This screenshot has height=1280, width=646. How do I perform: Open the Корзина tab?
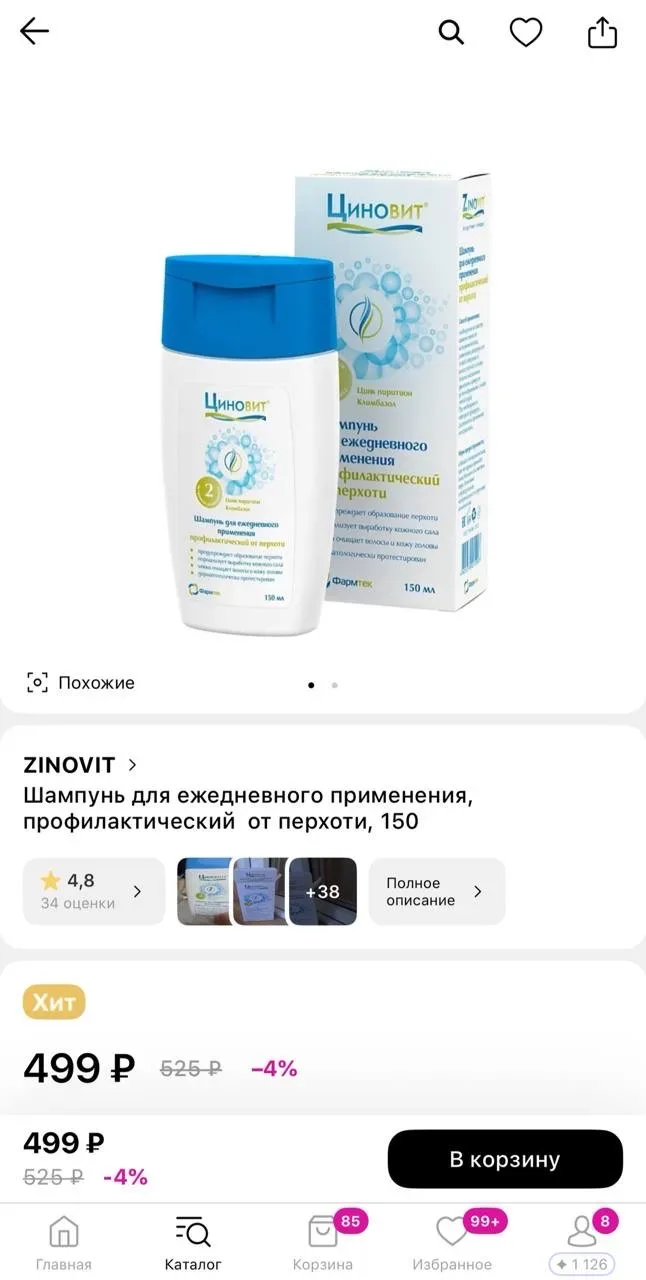coord(323,1242)
